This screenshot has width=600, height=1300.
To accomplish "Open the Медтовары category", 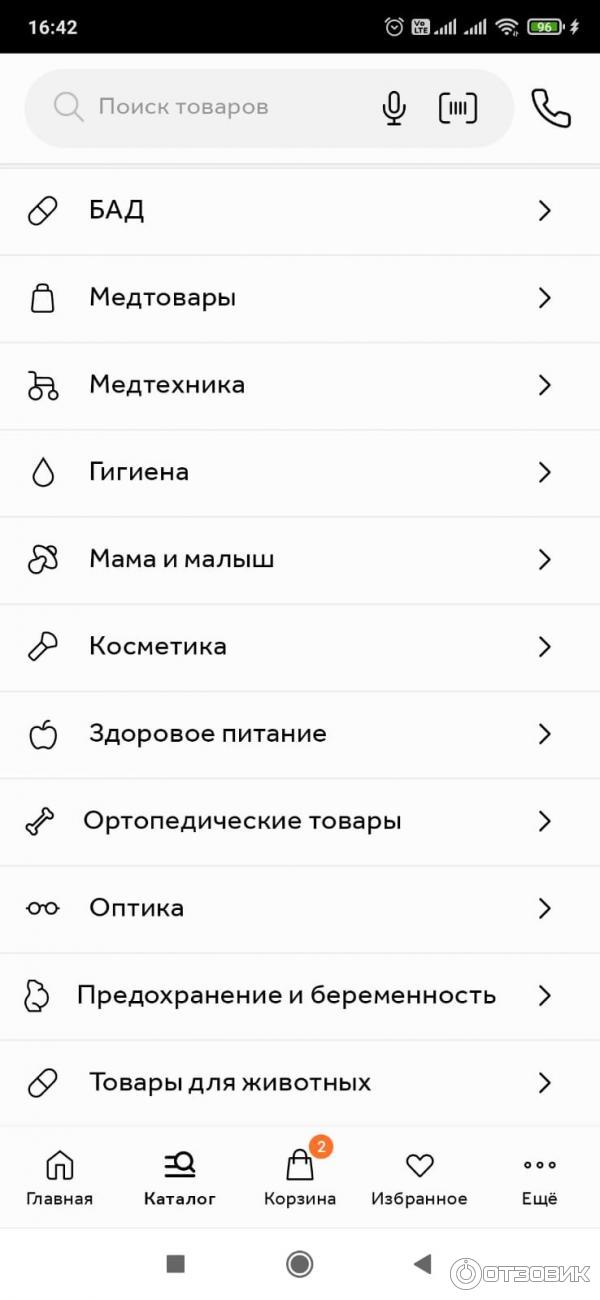I will tap(300, 298).
